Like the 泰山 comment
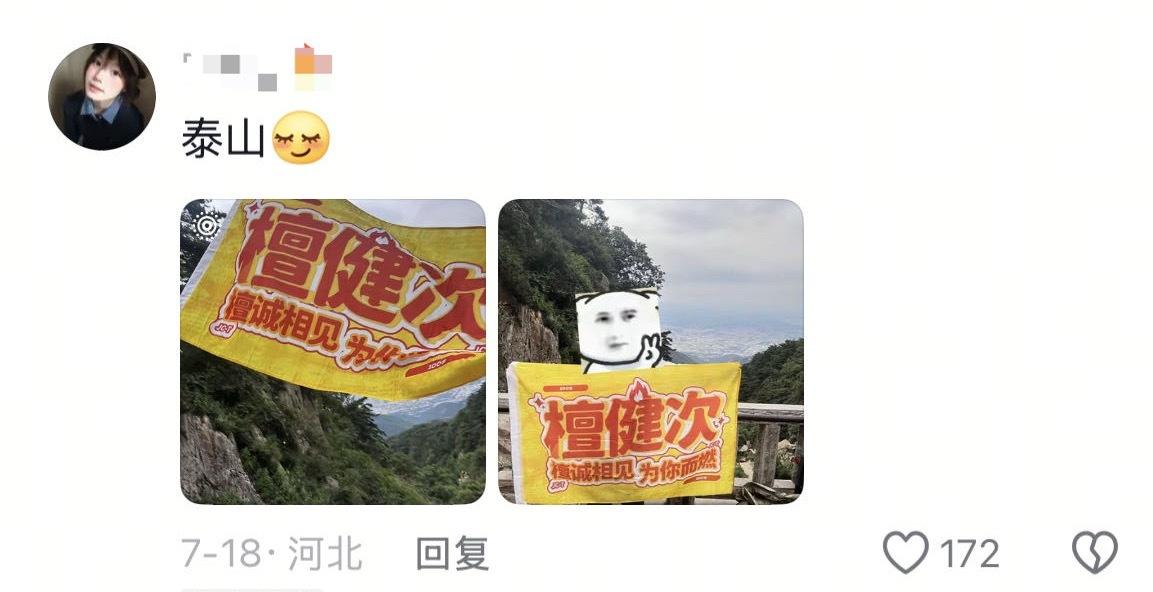This screenshot has height=592, width=1153. (906, 553)
